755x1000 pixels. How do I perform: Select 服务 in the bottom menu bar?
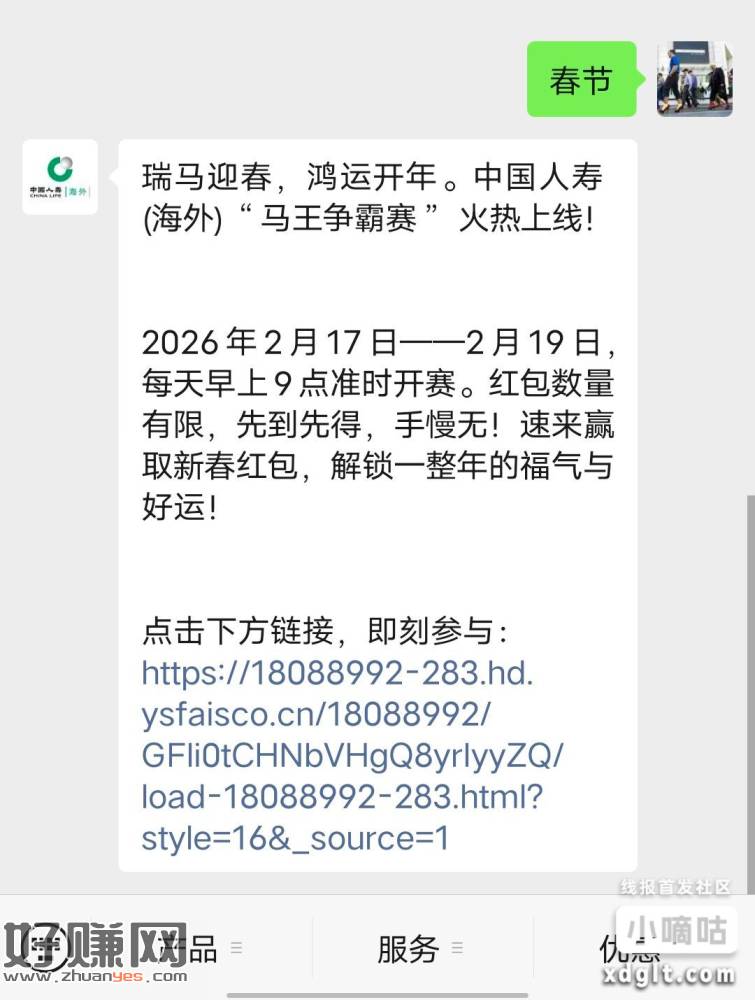(x=405, y=948)
